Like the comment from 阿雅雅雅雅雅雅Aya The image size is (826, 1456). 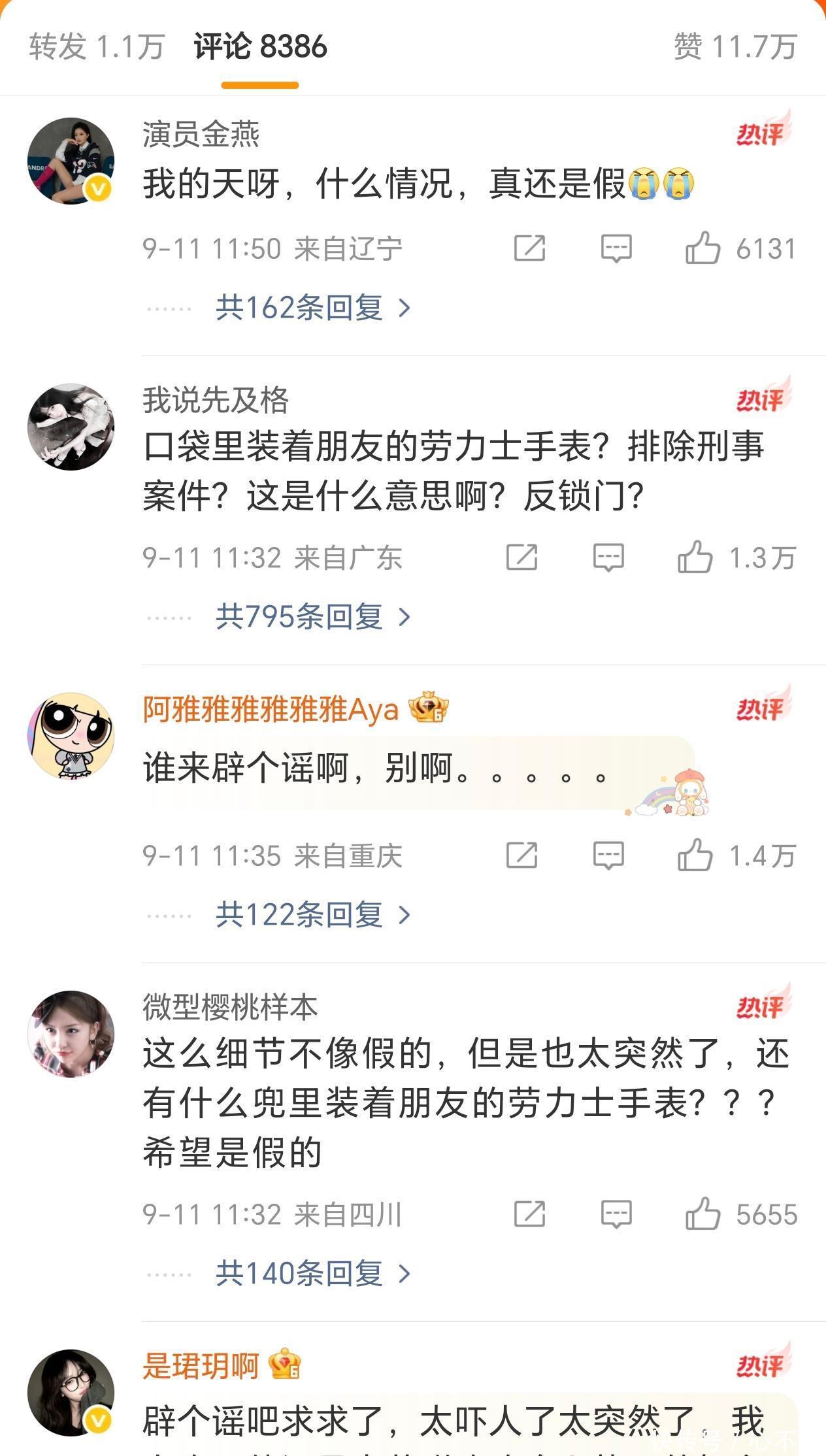(695, 855)
